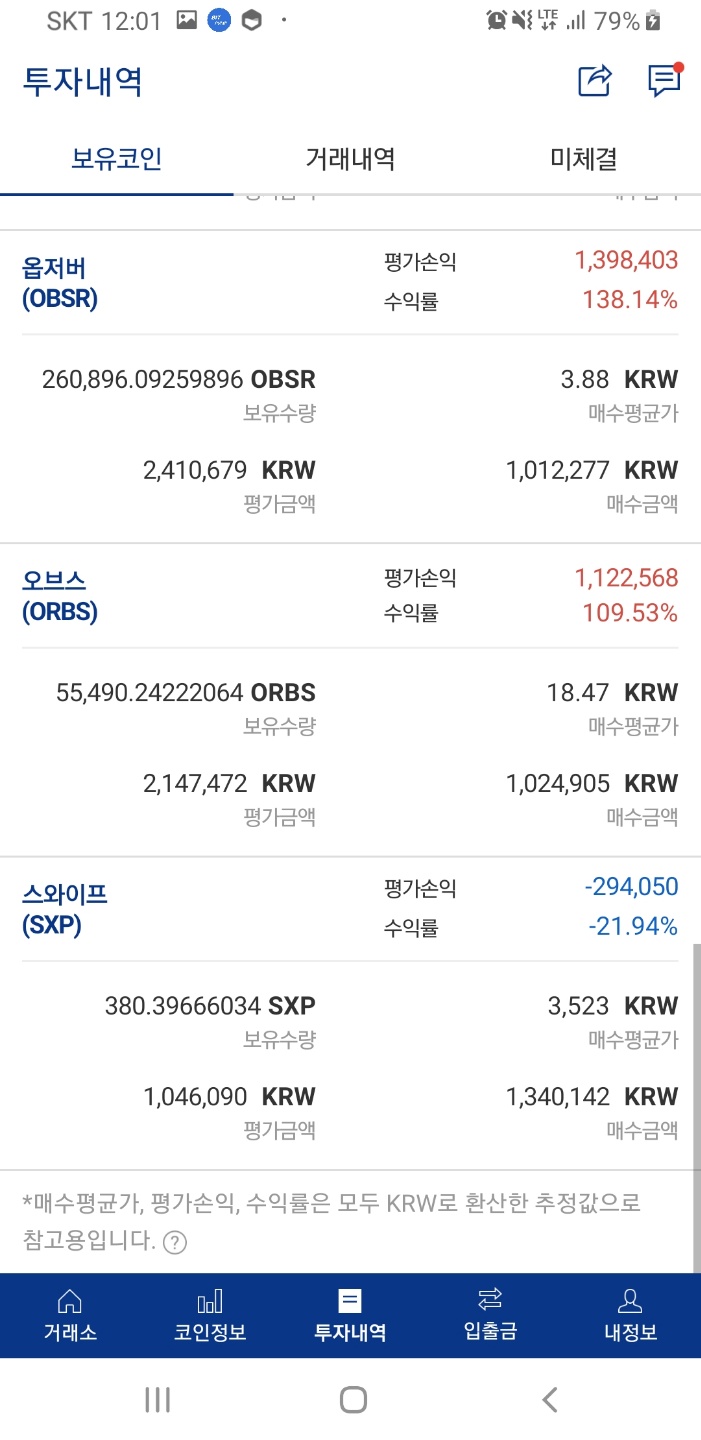This screenshot has height=1440, width=701.
Task: Open the 코인정보 tab
Action: point(210,1314)
